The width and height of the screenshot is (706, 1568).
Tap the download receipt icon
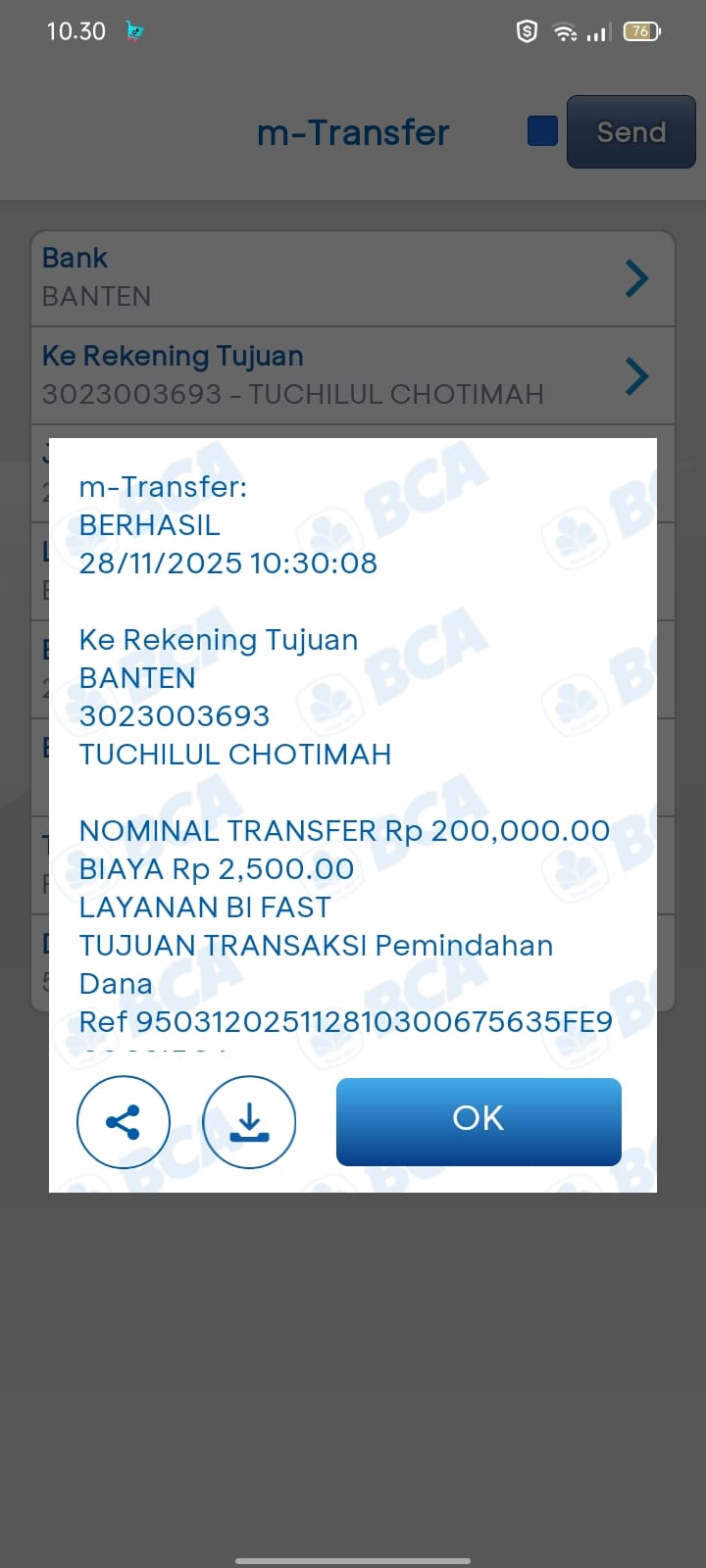pyautogui.click(x=249, y=1122)
